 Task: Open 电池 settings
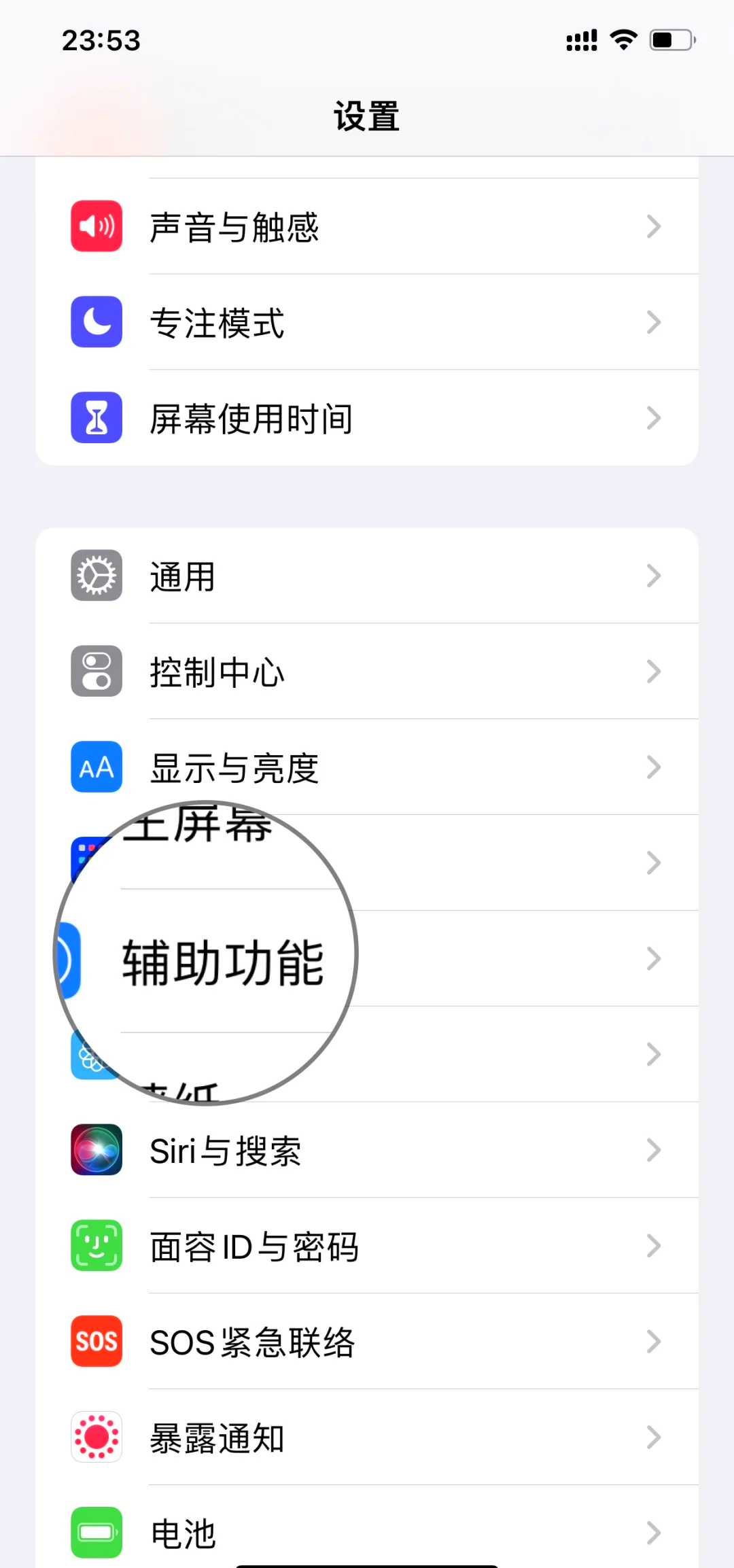click(367, 1532)
